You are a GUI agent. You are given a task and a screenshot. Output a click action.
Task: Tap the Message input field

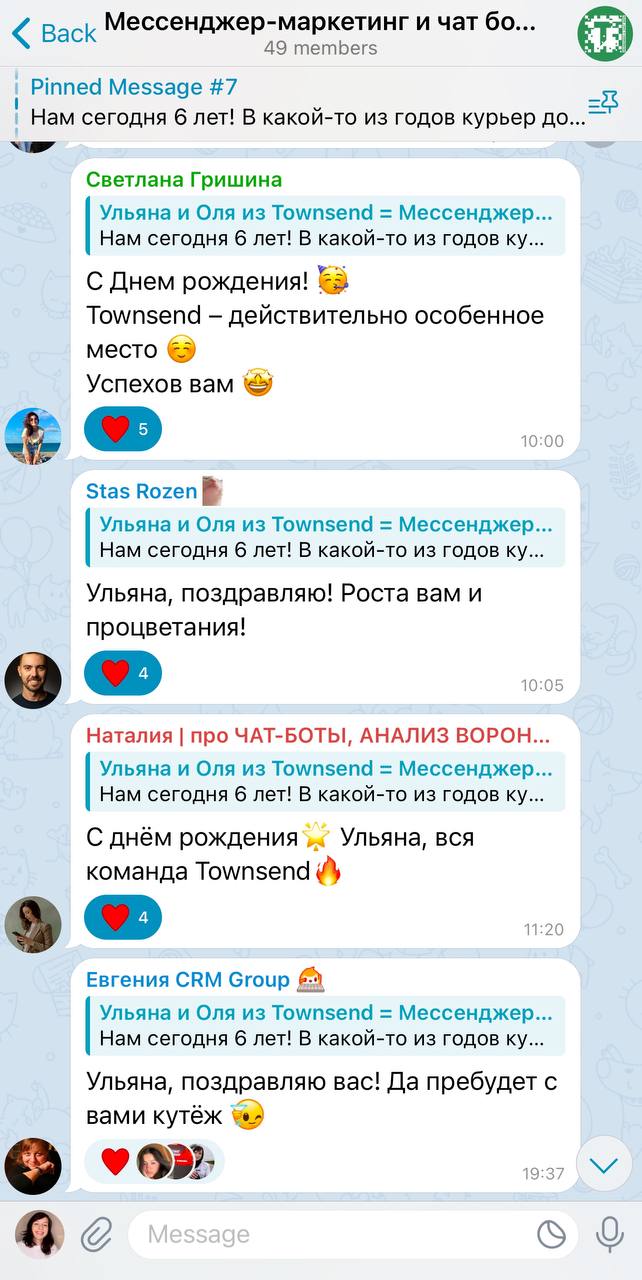pyautogui.click(x=330, y=1235)
